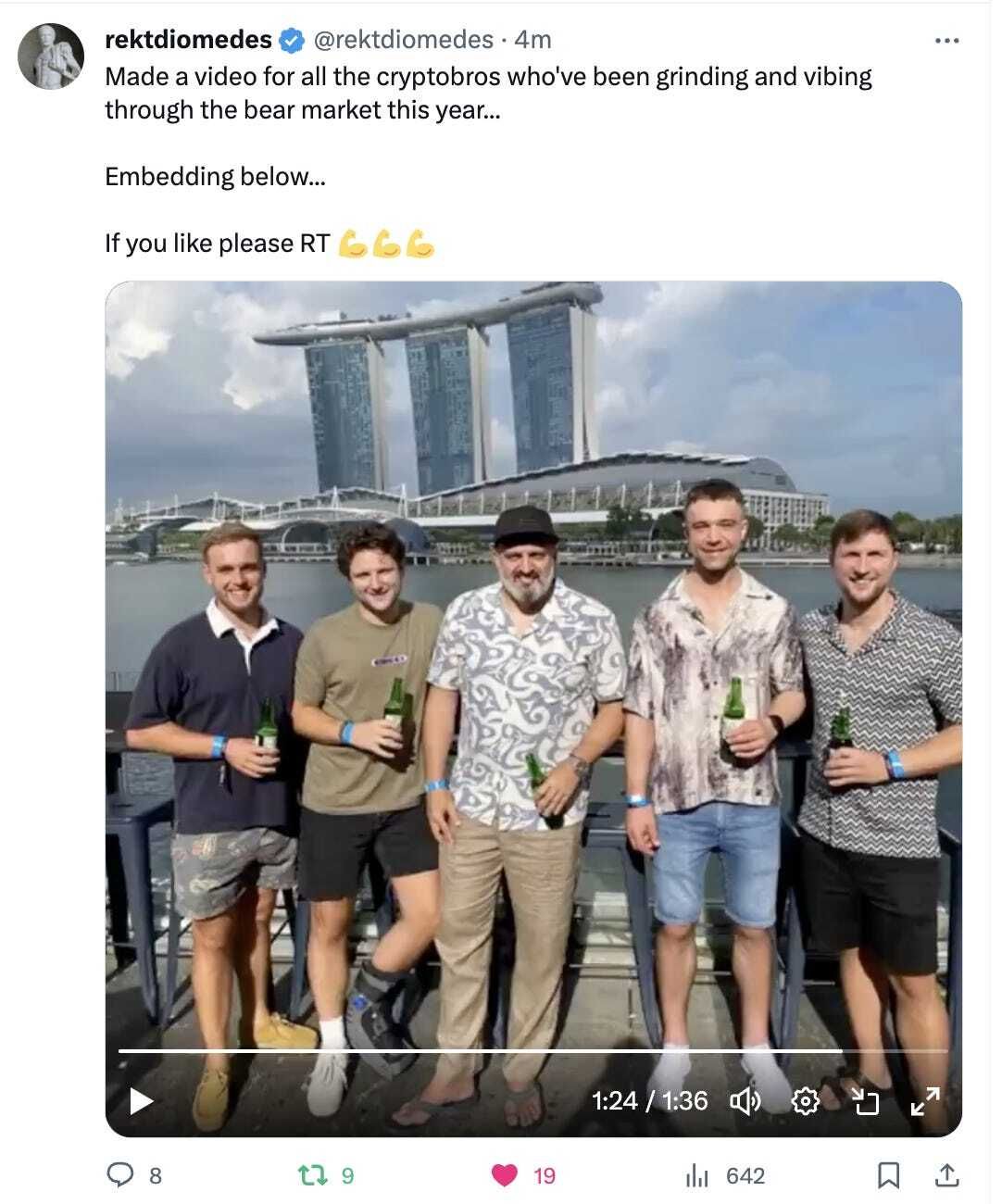Image resolution: width=1002 pixels, height=1204 pixels.
Task: Reply to the tweet with 8 comments
Action: [122, 1175]
